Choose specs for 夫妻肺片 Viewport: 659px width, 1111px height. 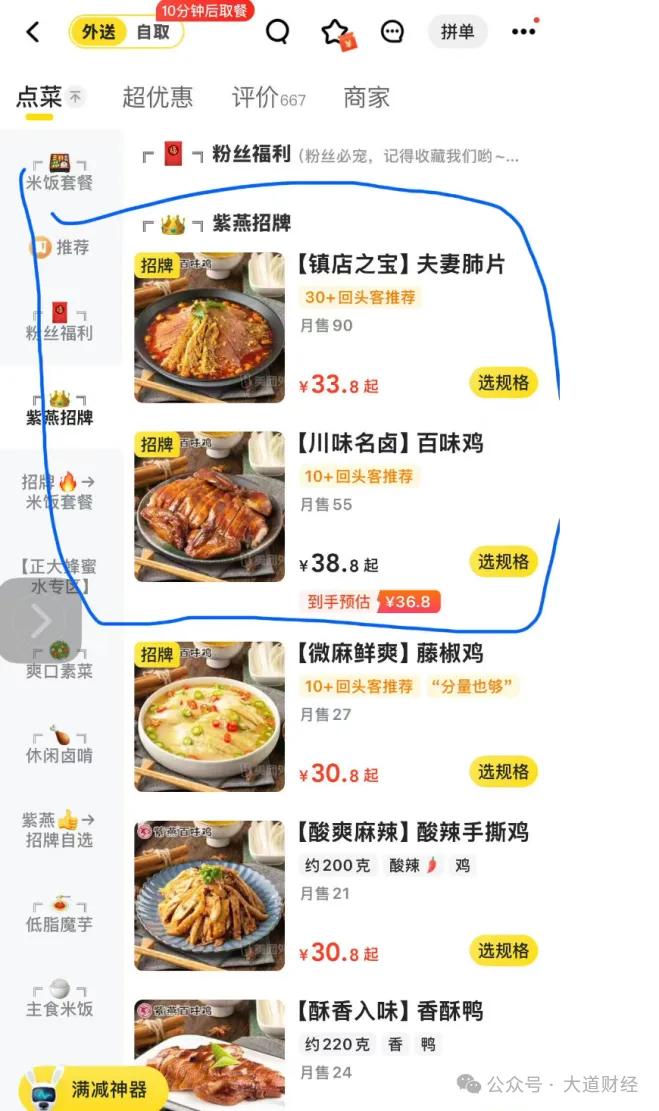(x=503, y=383)
